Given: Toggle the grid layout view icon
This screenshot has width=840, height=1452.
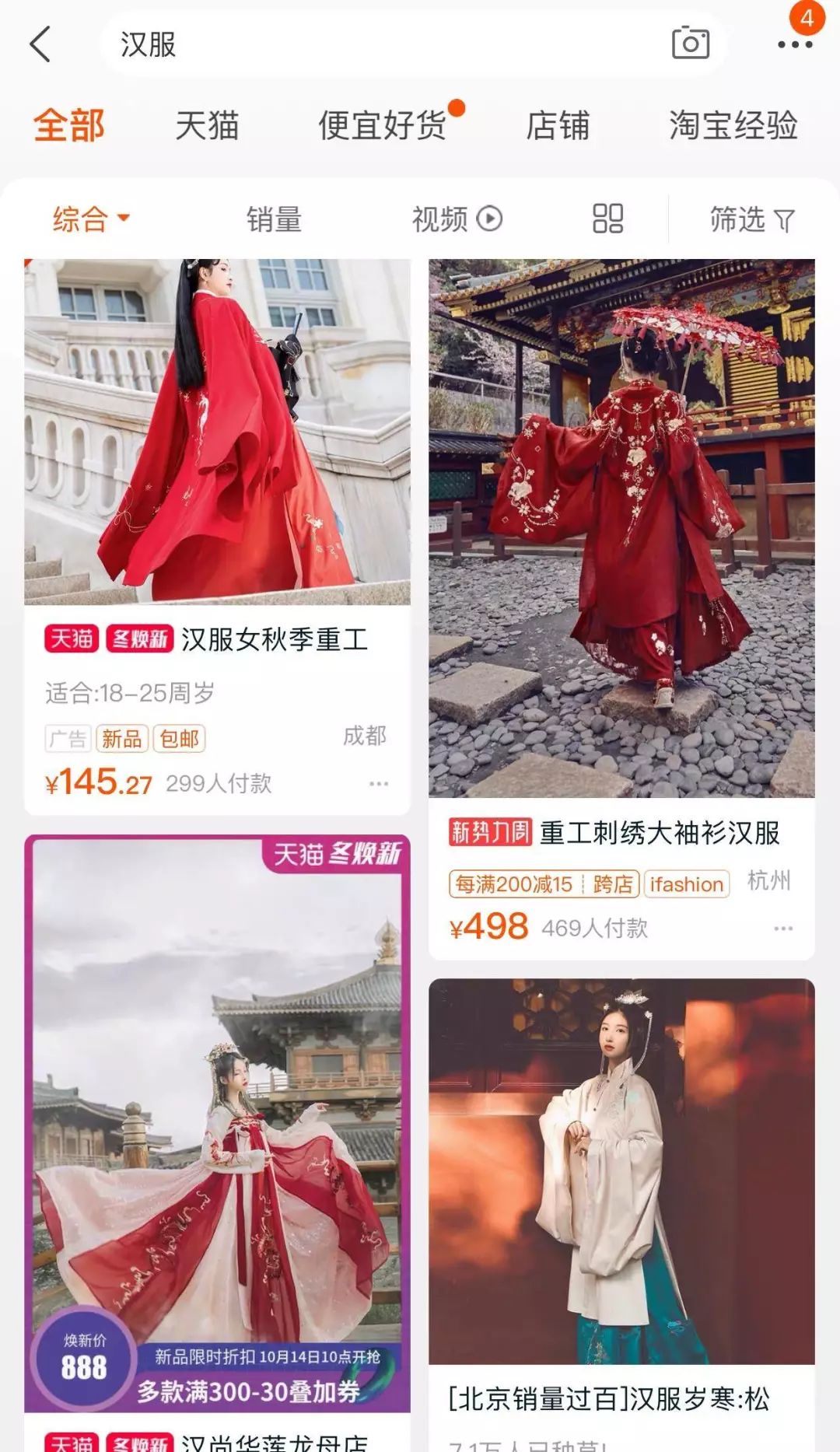Looking at the screenshot, I should pos(607,219).
